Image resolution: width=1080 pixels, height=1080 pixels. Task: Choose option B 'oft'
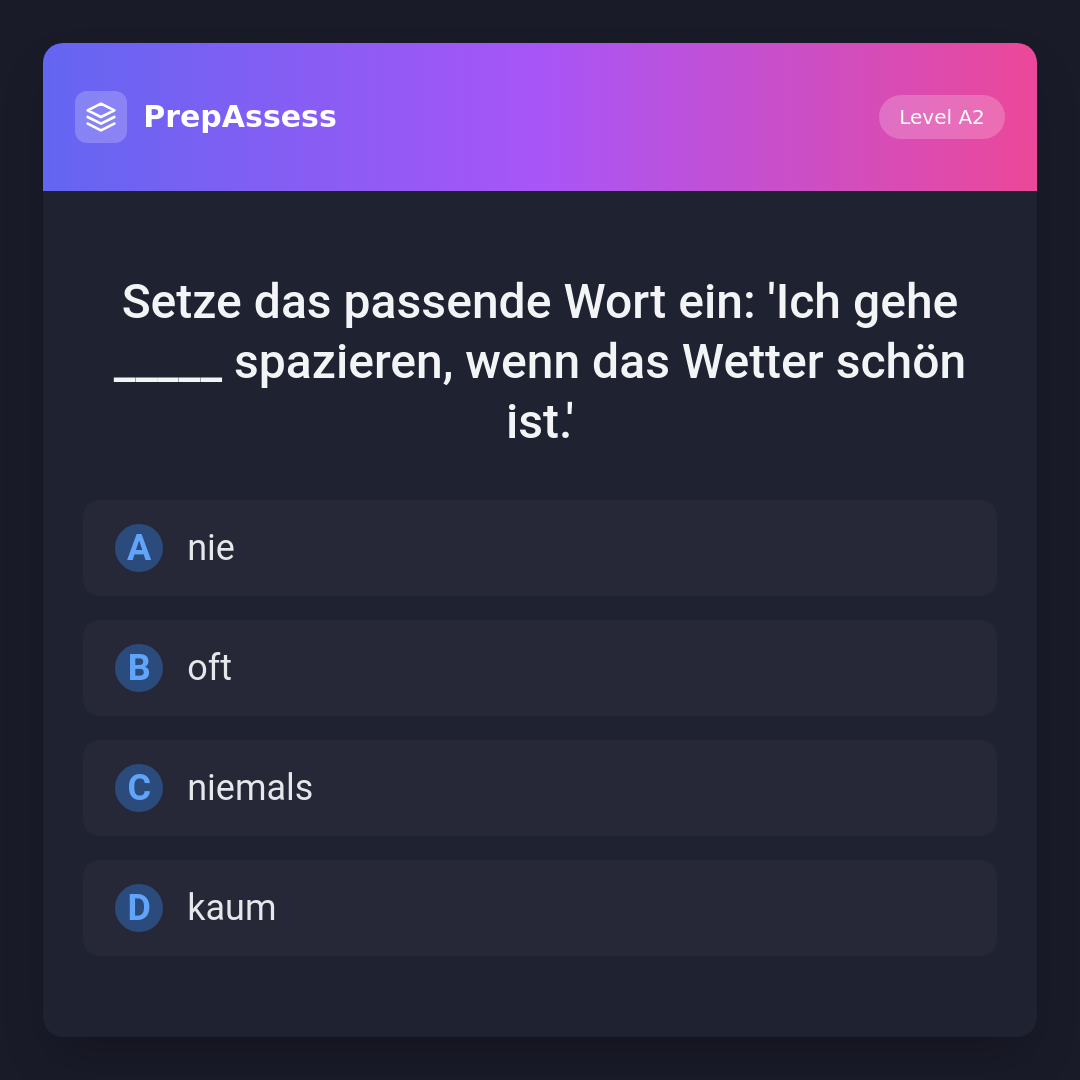(x=540, y=668)
